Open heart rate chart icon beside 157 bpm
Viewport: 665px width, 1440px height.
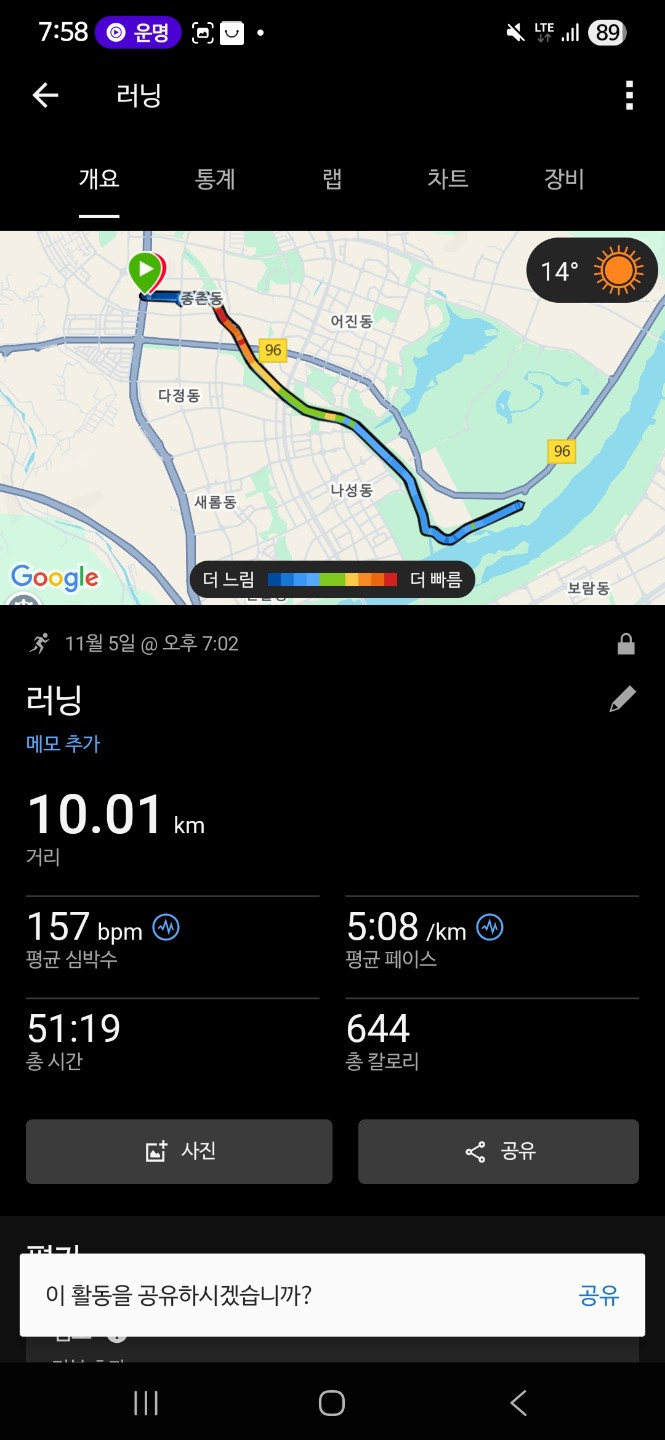[166, 928]
